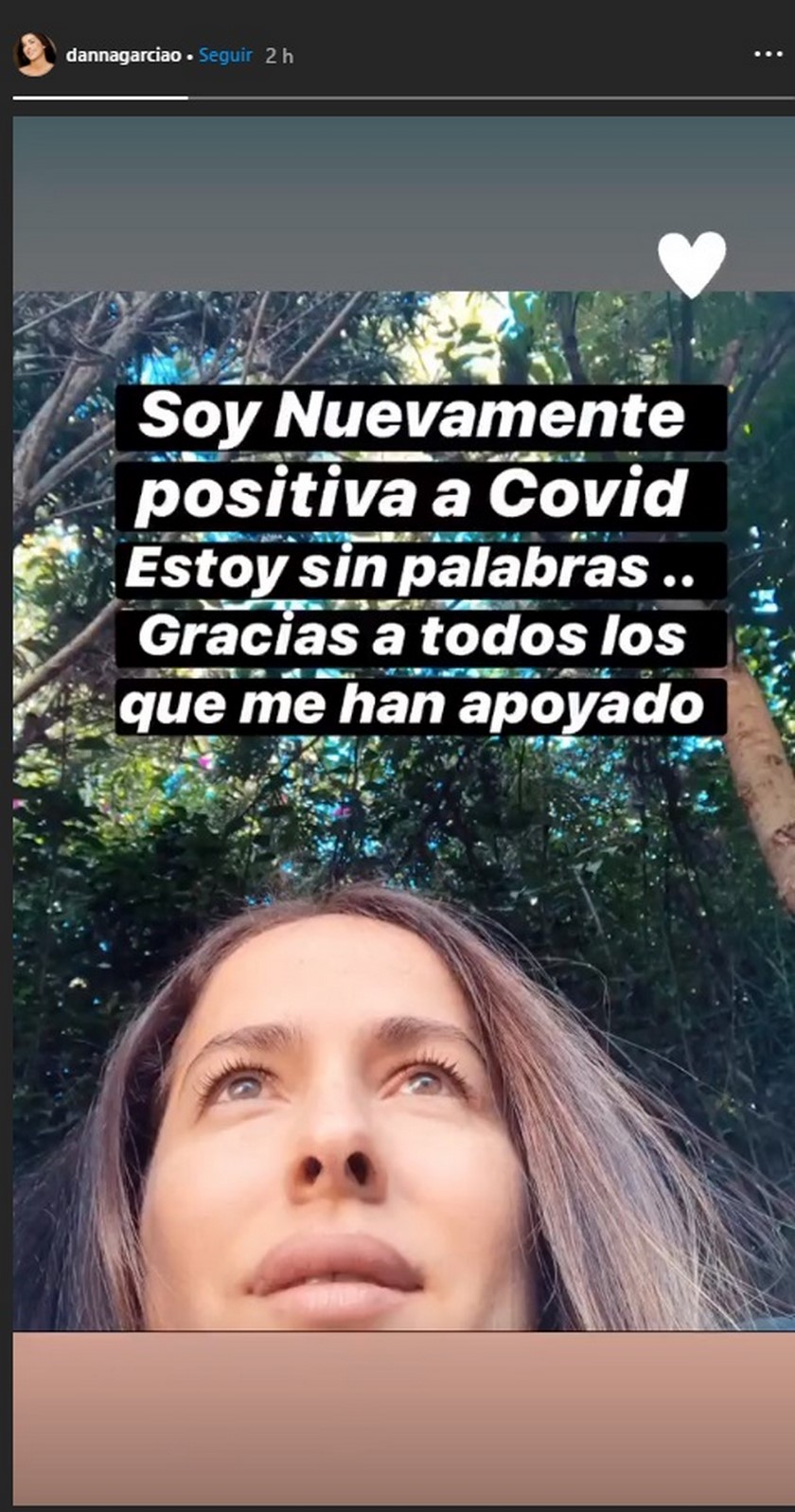795x1512 pixels.
Task: Open dannagarciao's profile picture
Action: pos(35,55)
